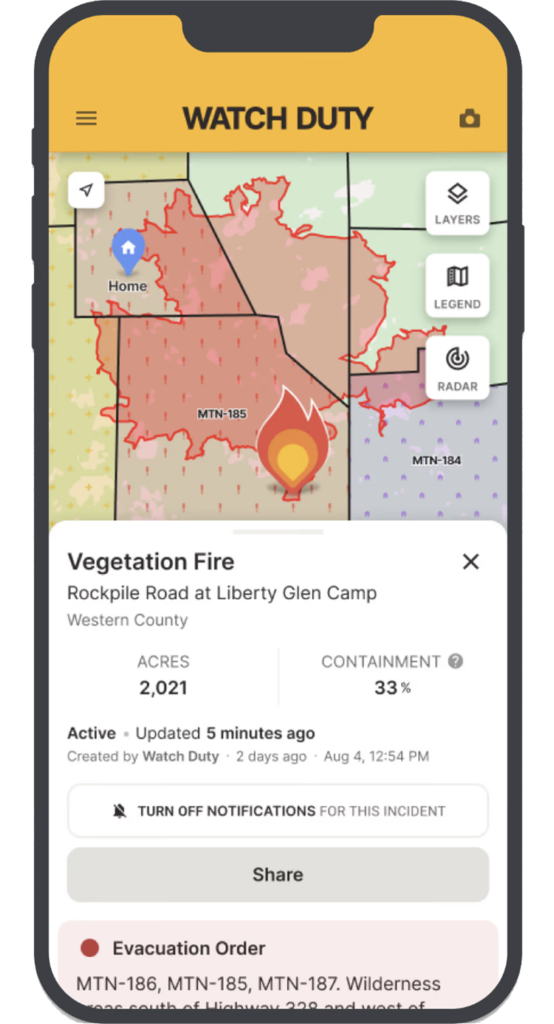The height and width of the screenshot is (1024, 554).
Task: Show the map Legend
Action: point(457,285)
